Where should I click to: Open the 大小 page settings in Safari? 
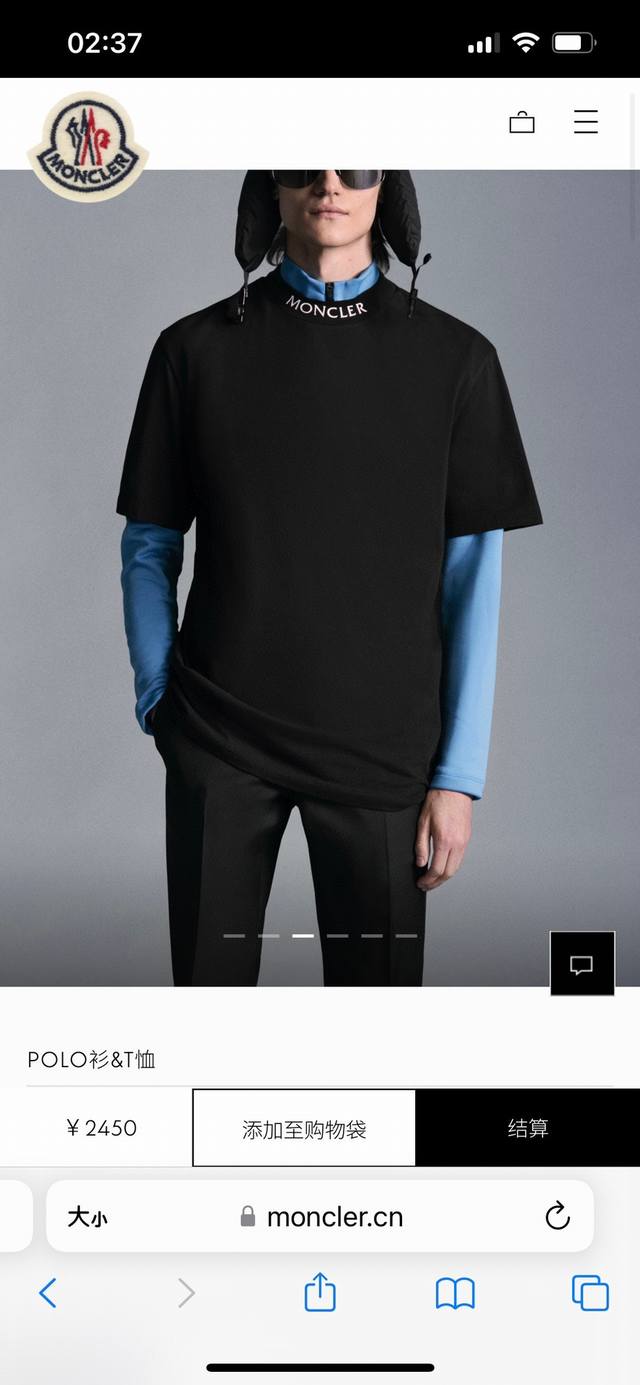88,1217
